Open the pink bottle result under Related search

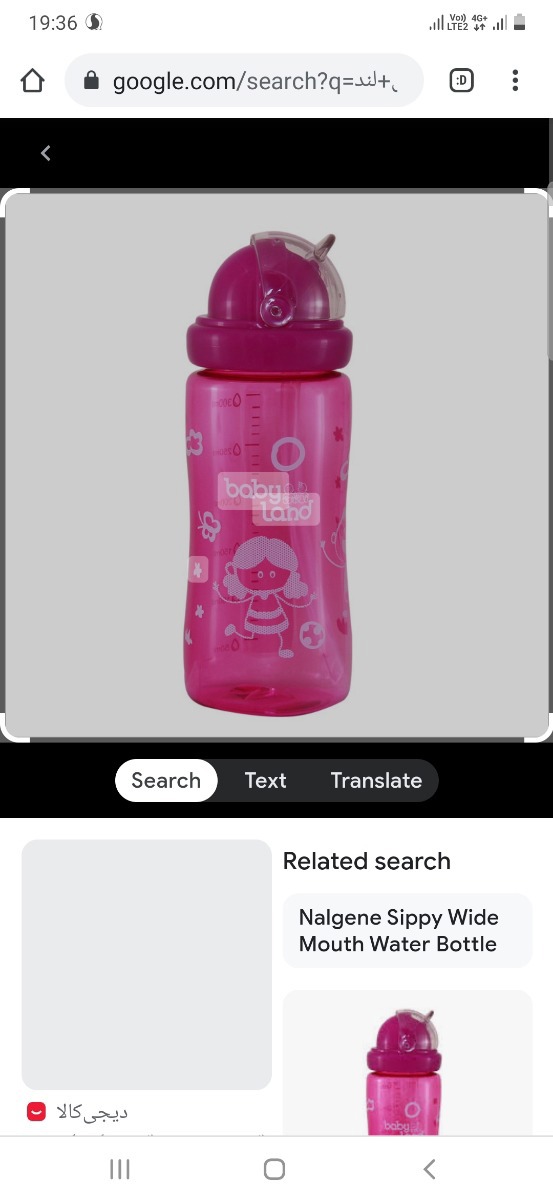[x=408, y=1063]
